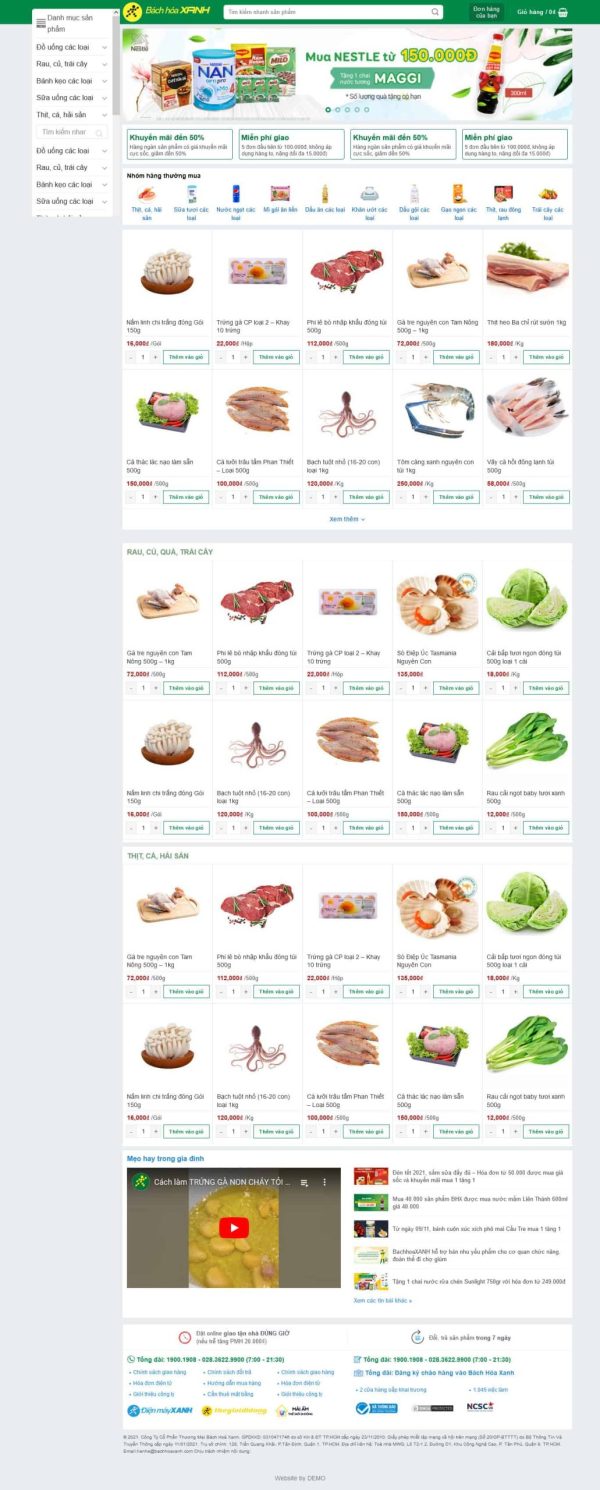Open the first 'Miễn phí giao' promo card
Screen dimensions: 600x1490
291,144
